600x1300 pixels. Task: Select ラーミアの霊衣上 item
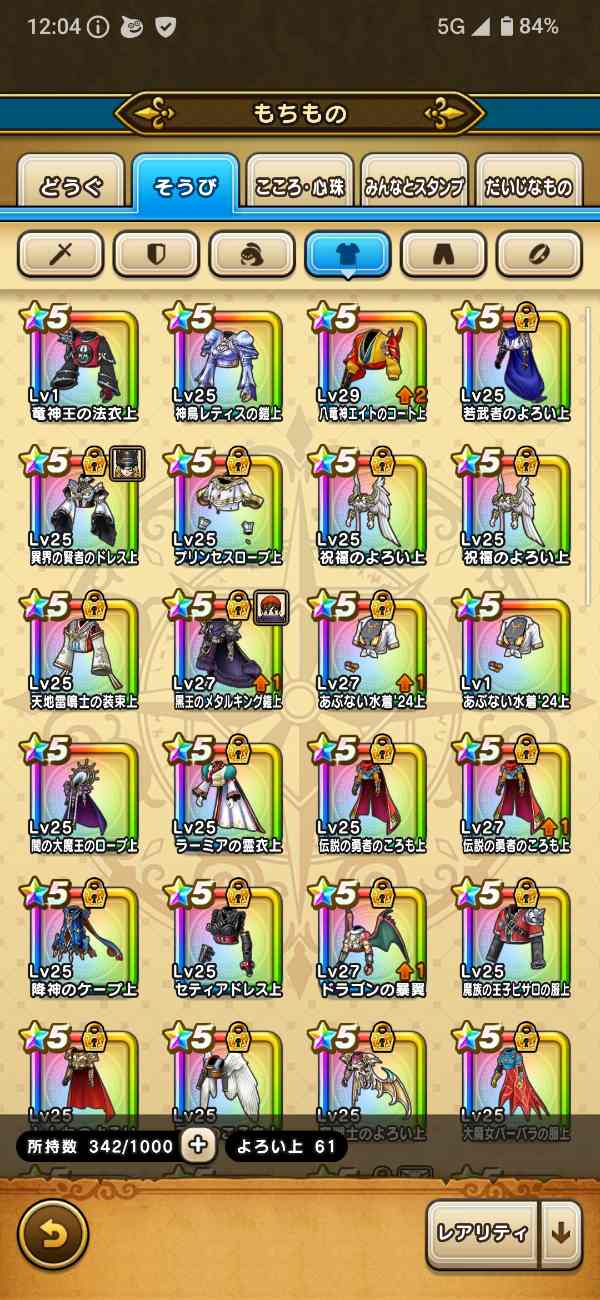pos(228,794)
